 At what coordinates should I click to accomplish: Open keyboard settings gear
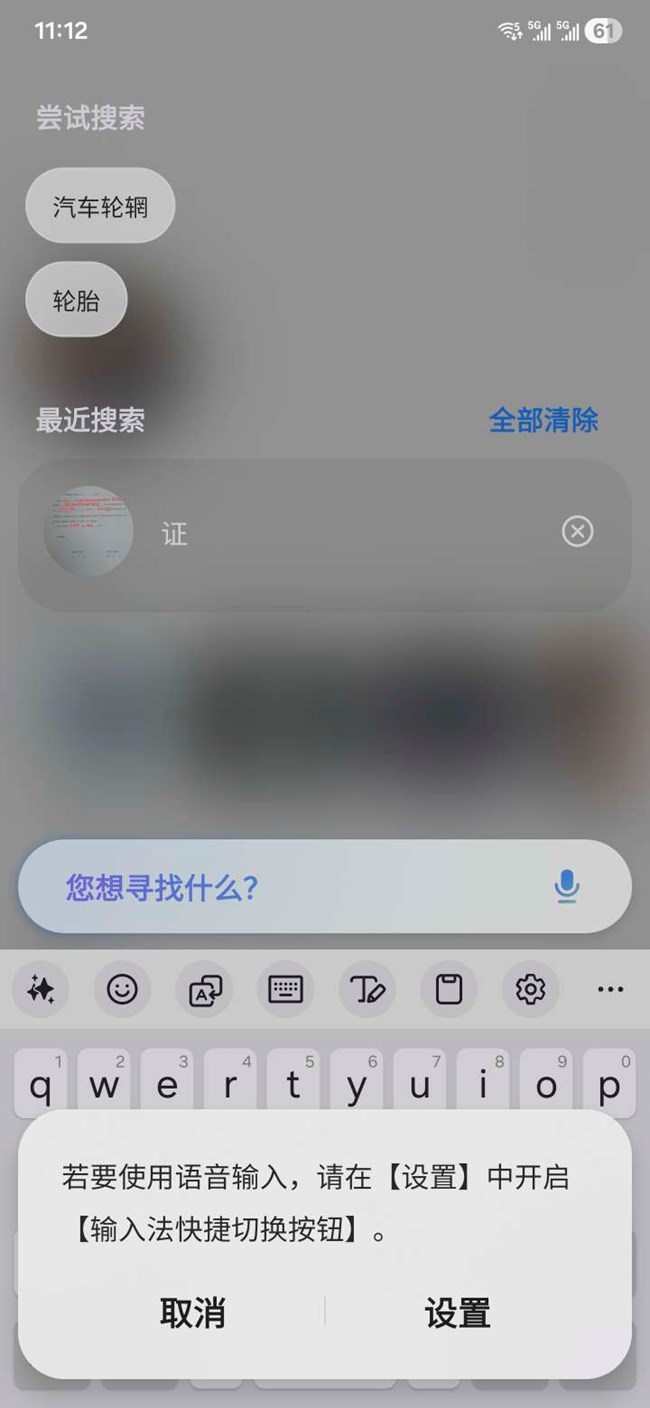[x=530, y=990]
